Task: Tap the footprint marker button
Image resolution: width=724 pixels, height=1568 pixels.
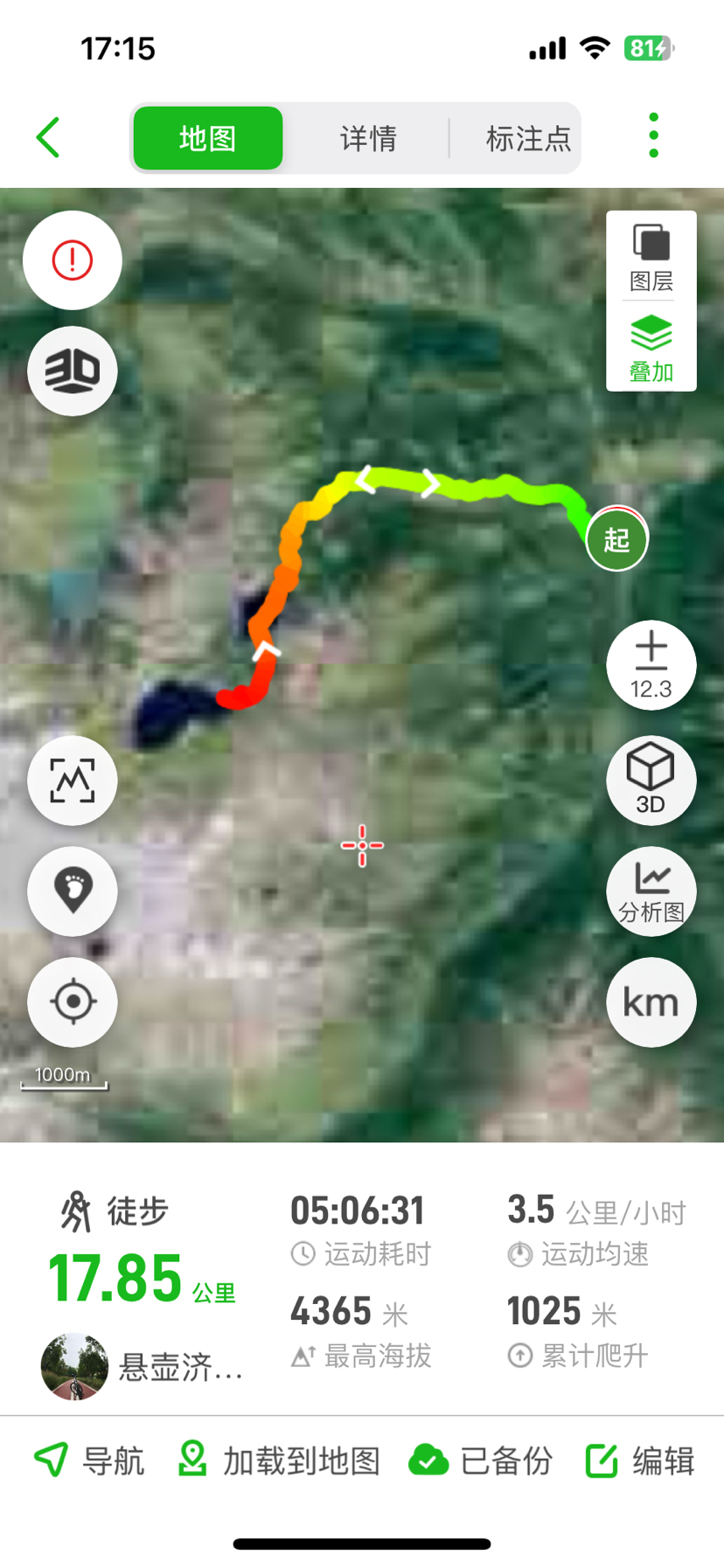Action: coord(73,891)
